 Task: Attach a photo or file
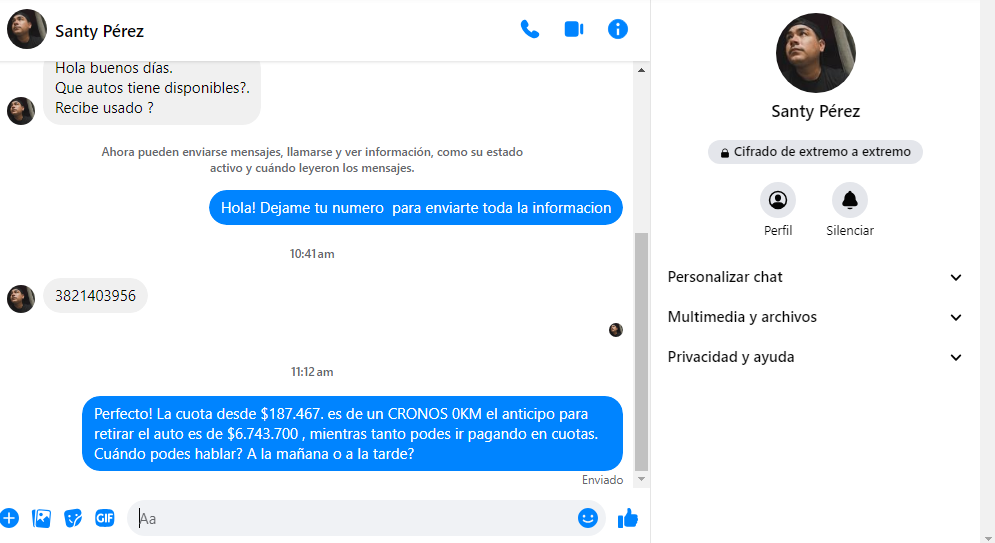coord(41,518)
